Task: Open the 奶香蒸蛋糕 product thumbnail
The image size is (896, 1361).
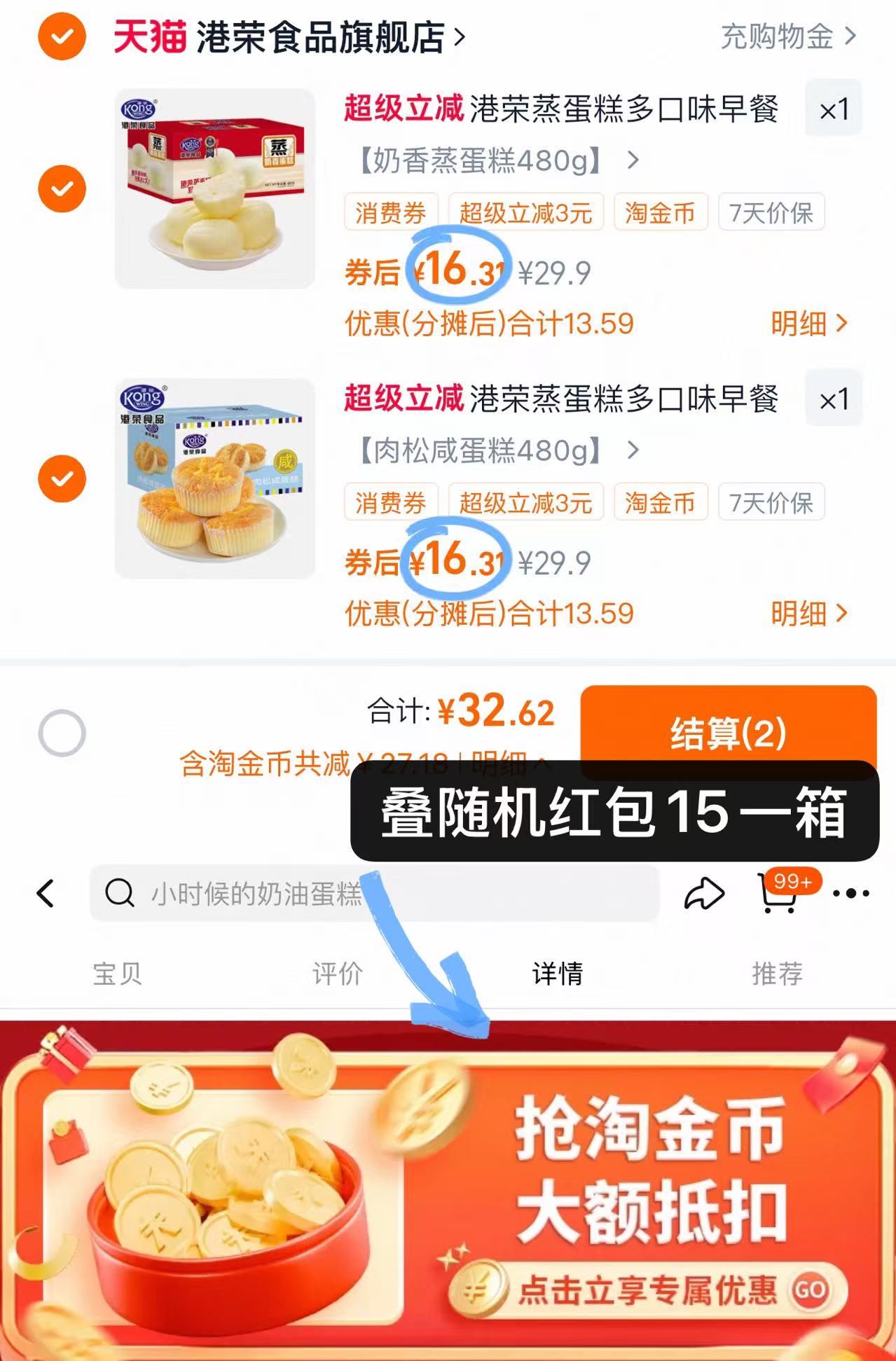Action: click(215, 188)
